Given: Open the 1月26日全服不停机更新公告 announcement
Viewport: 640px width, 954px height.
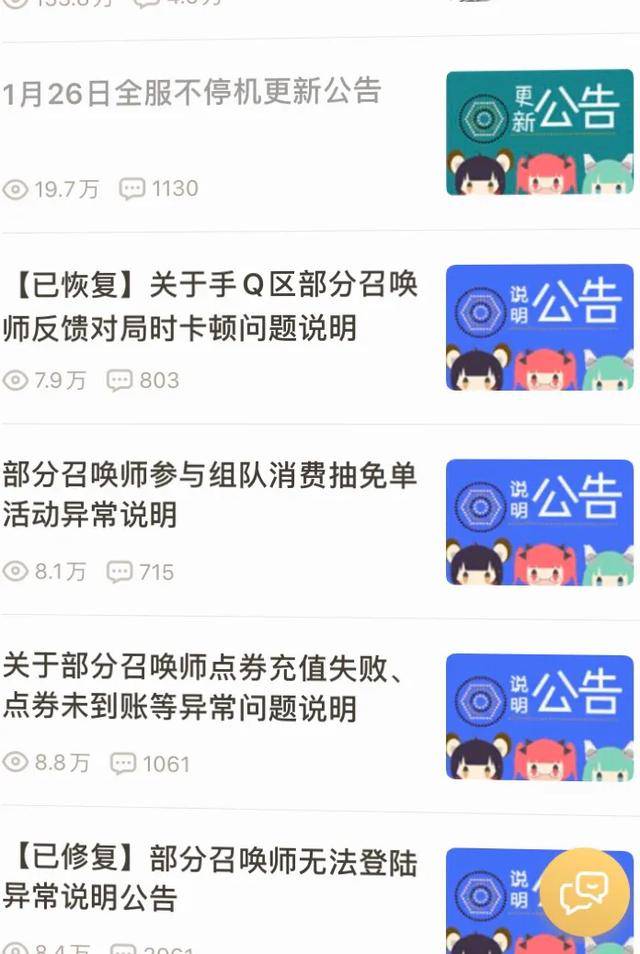Looking at the screenshot, I should point(192,92).
